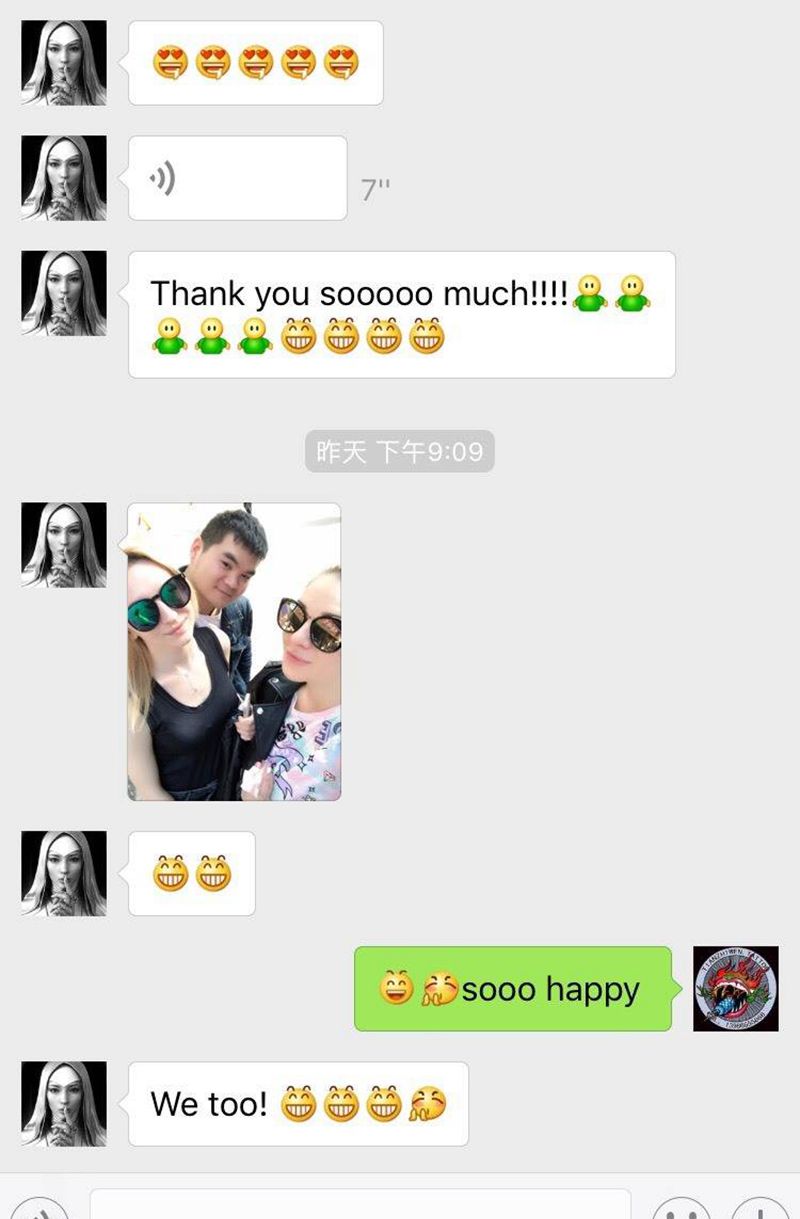Open your profile avatar beside "sooo happy"
Image resolution: width=800 pixels, height=1219 pixels.
click(x=735, y=988)
